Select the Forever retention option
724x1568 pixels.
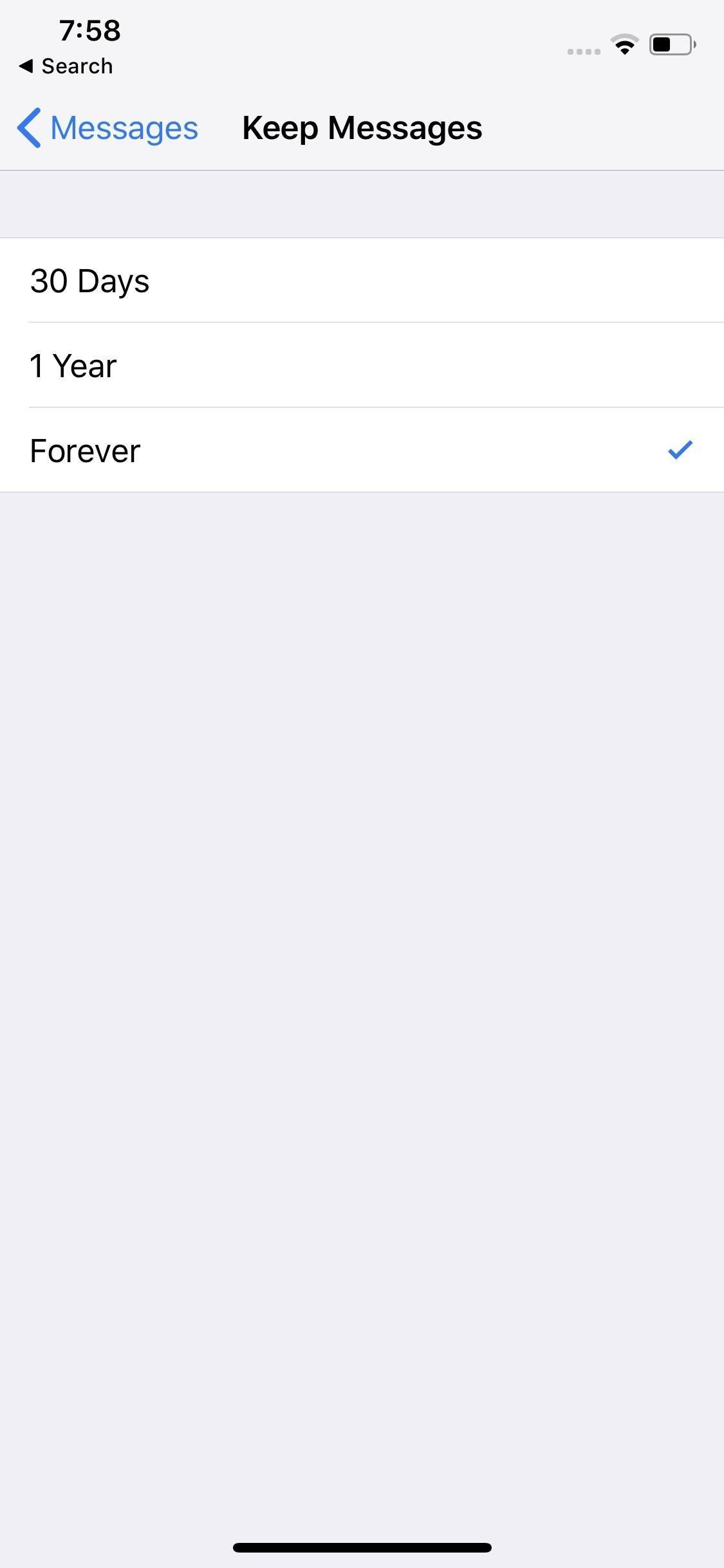362,451
